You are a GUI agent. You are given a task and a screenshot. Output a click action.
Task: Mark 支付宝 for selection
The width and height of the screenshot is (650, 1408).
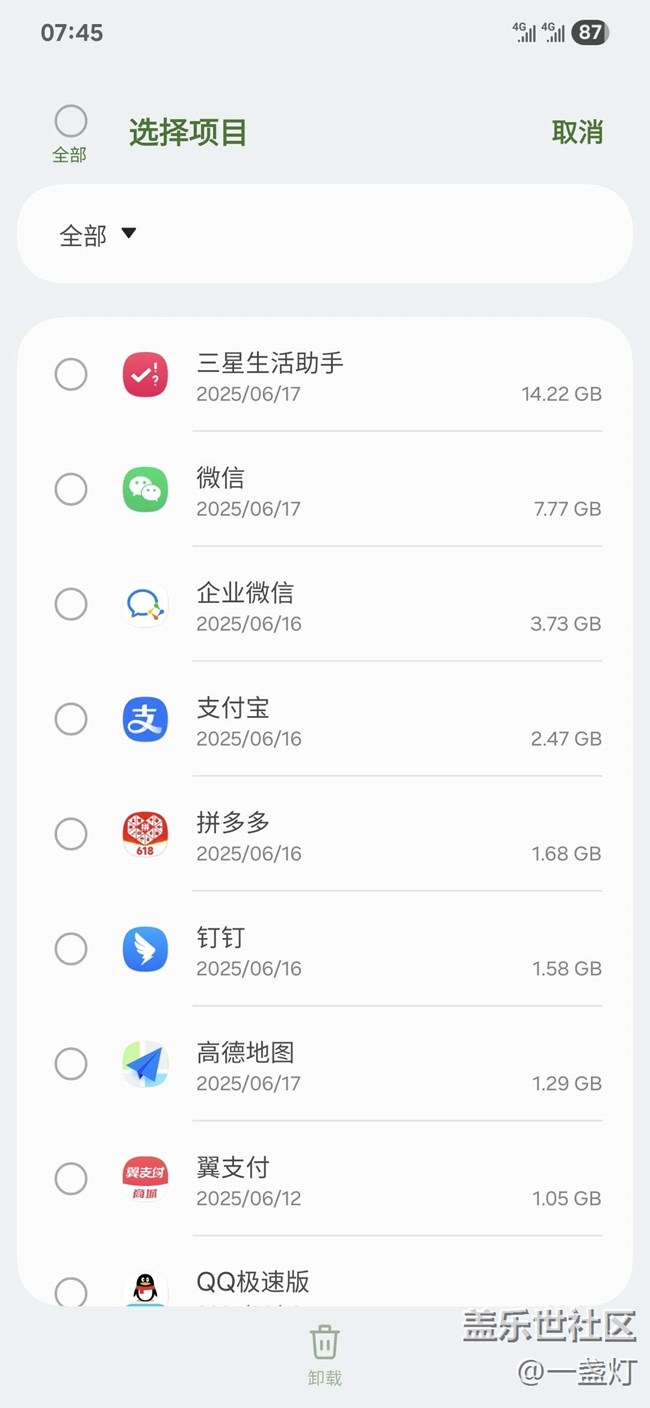pos(70,719)
